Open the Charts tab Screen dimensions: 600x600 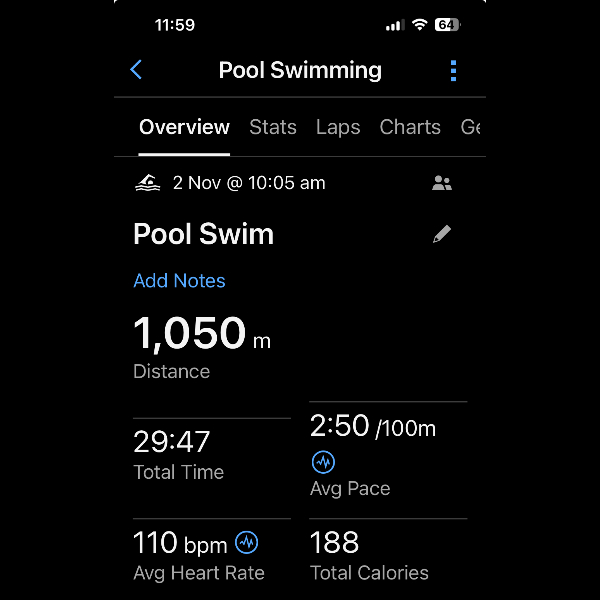point(410,127)
